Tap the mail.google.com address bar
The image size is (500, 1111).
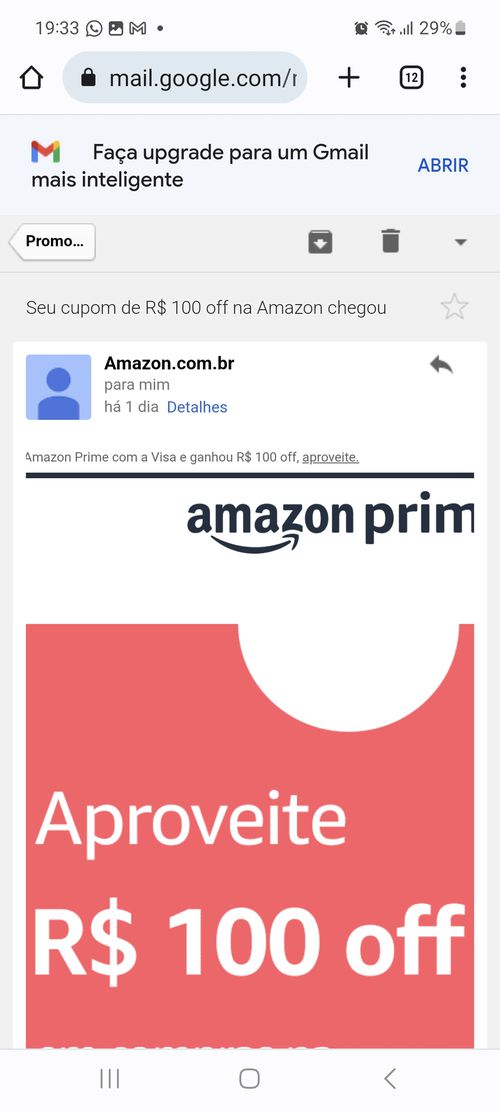coord(185,77)
